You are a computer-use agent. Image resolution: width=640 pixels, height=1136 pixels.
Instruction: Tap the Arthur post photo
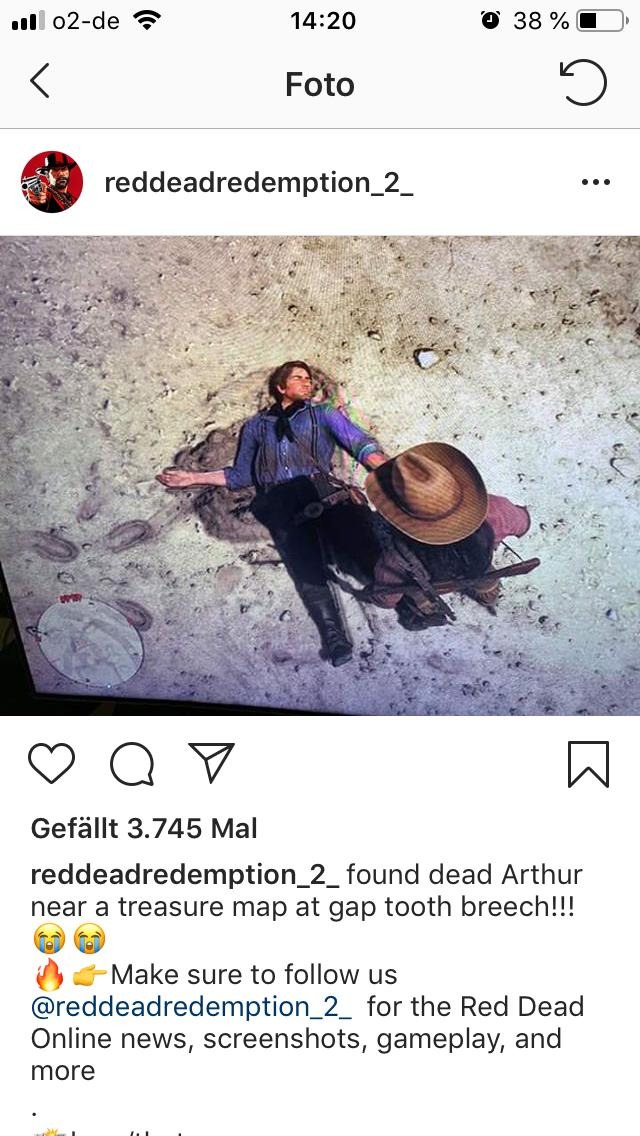coord(320,475)
